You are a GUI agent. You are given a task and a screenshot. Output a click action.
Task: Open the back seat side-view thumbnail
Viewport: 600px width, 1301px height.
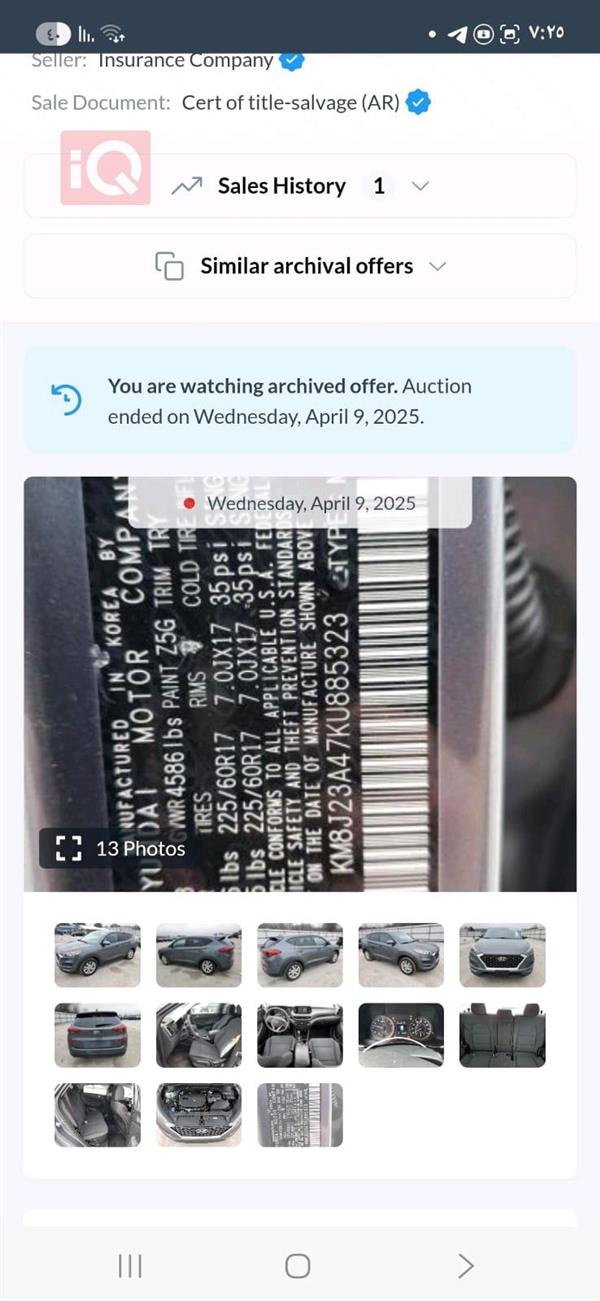tap(97, 1115)
